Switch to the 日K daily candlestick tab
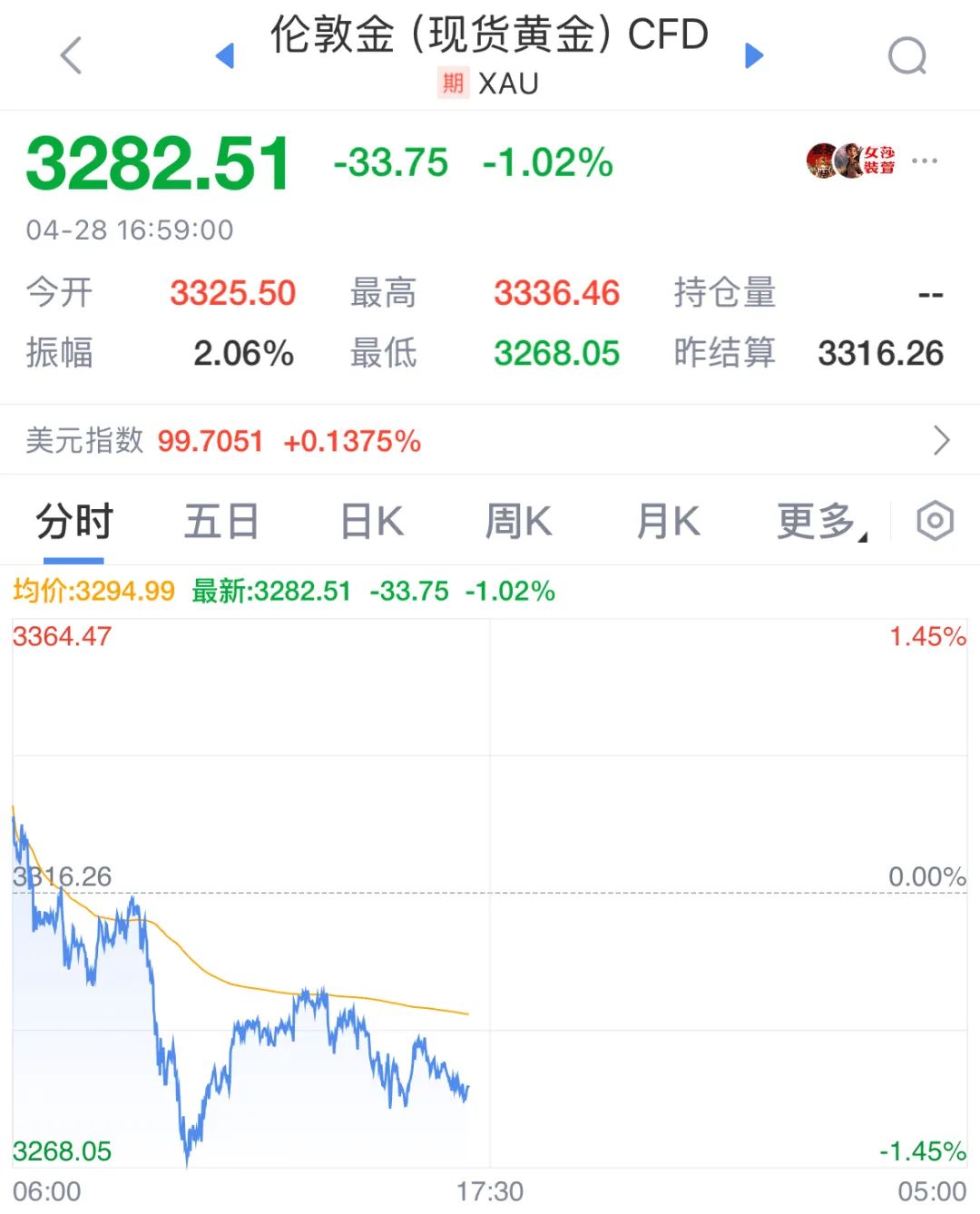This screenshot has height=1214, width=980. pyautogui.click(x=371, y=522)
